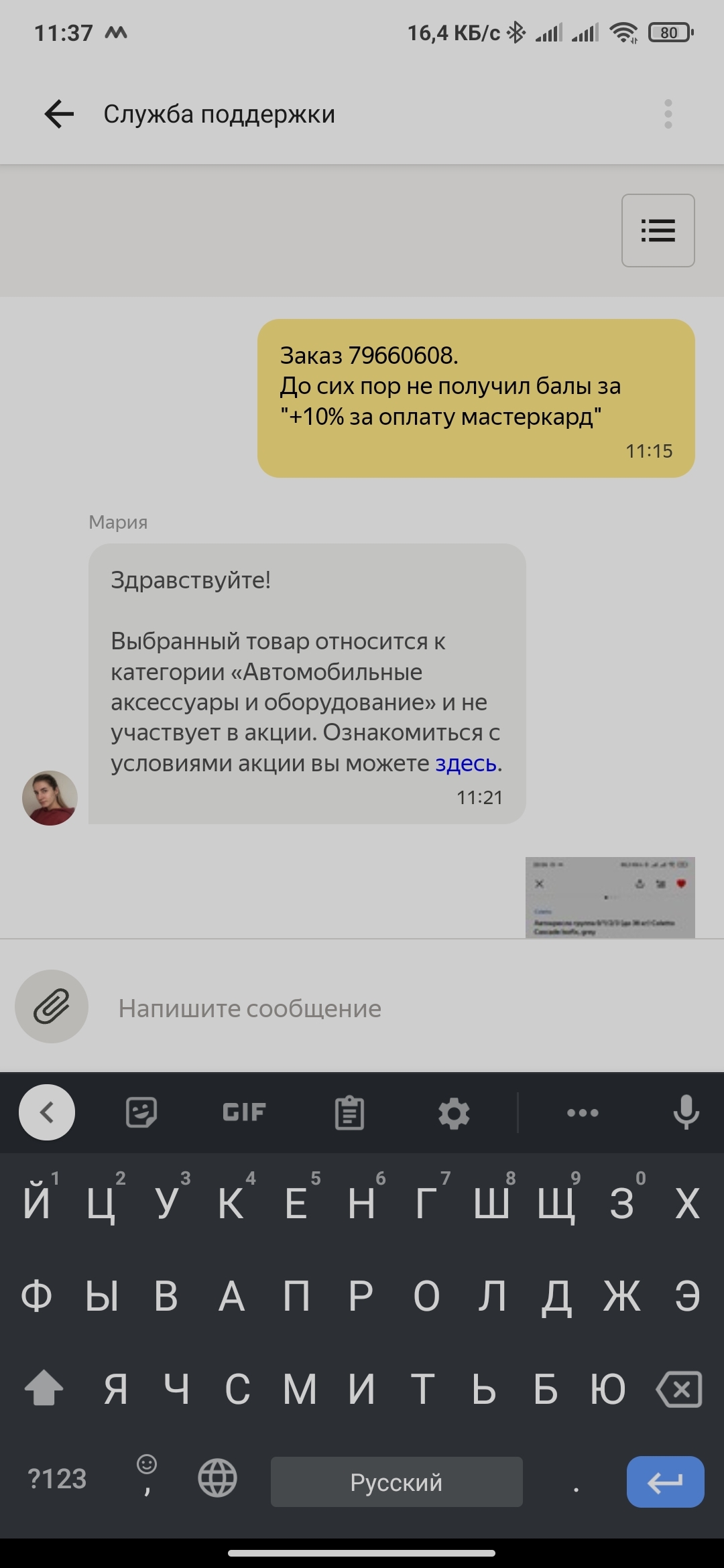Open GIF search on keyboard

(244, 1113)
